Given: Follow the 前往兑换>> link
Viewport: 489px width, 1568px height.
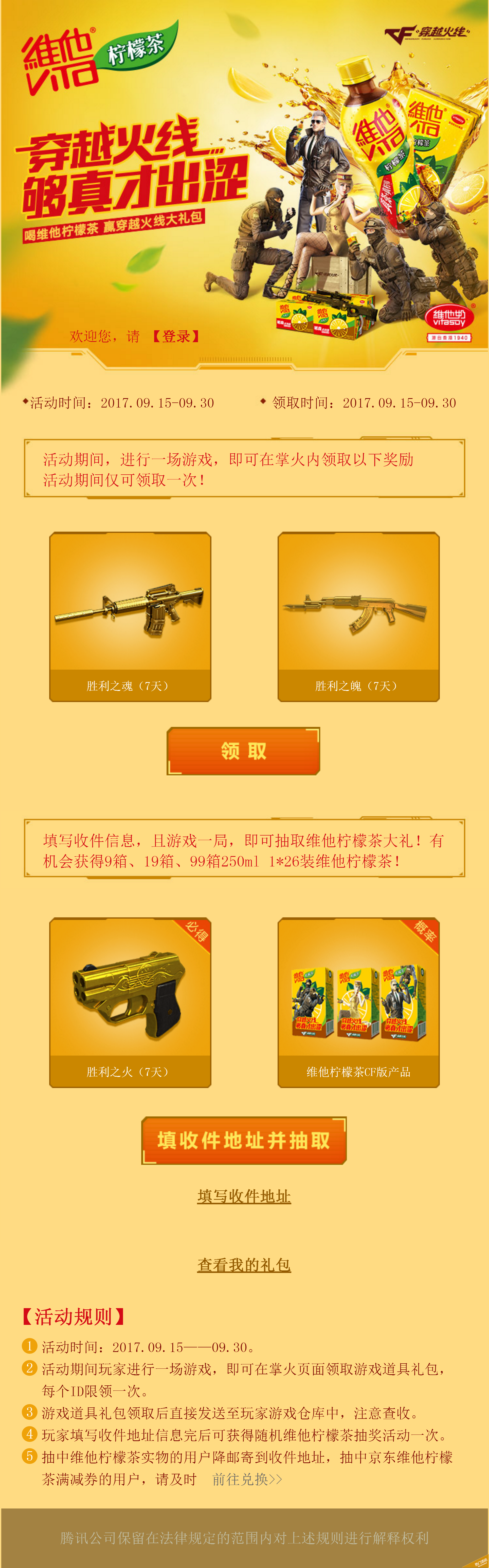Looking at the screenshot, I should pos(247,1479).
